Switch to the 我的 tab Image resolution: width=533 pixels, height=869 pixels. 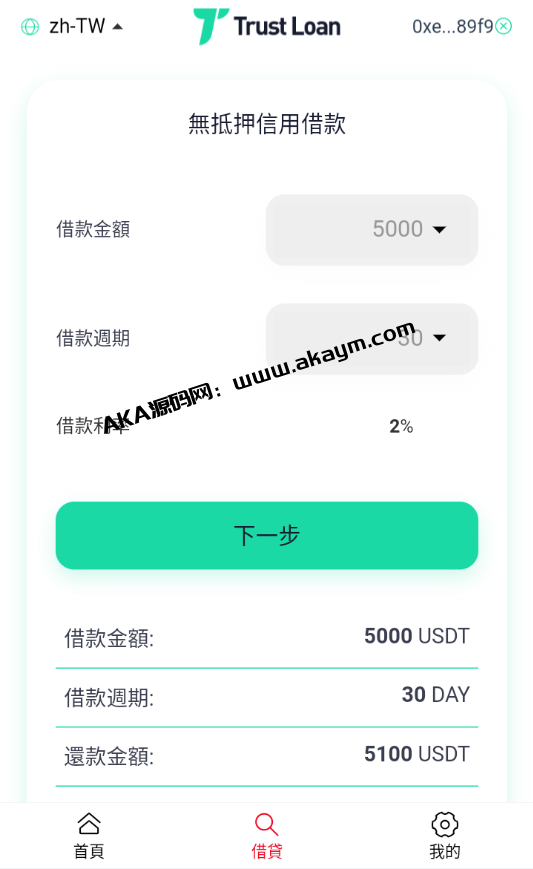[444, 836]
